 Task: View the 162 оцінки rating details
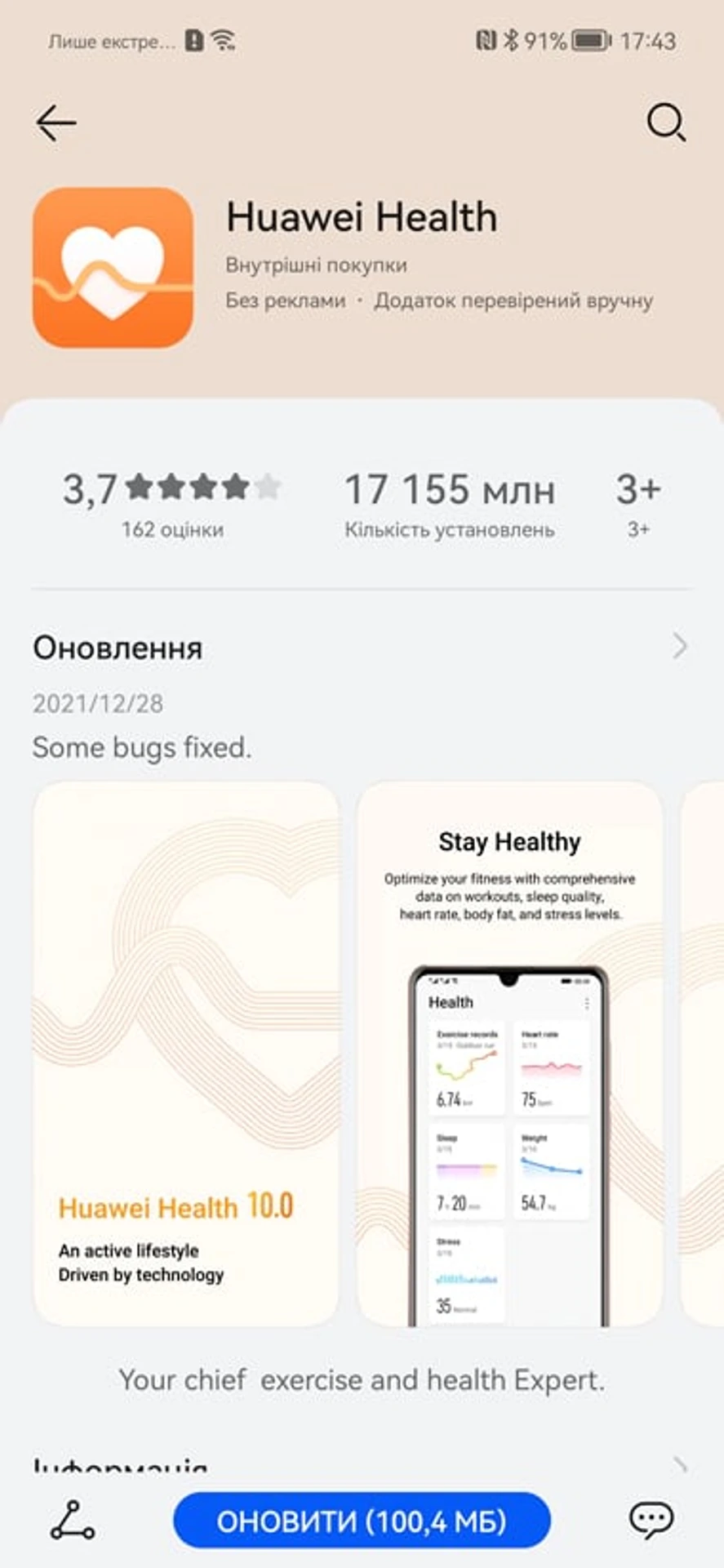[x=172, y=505]
